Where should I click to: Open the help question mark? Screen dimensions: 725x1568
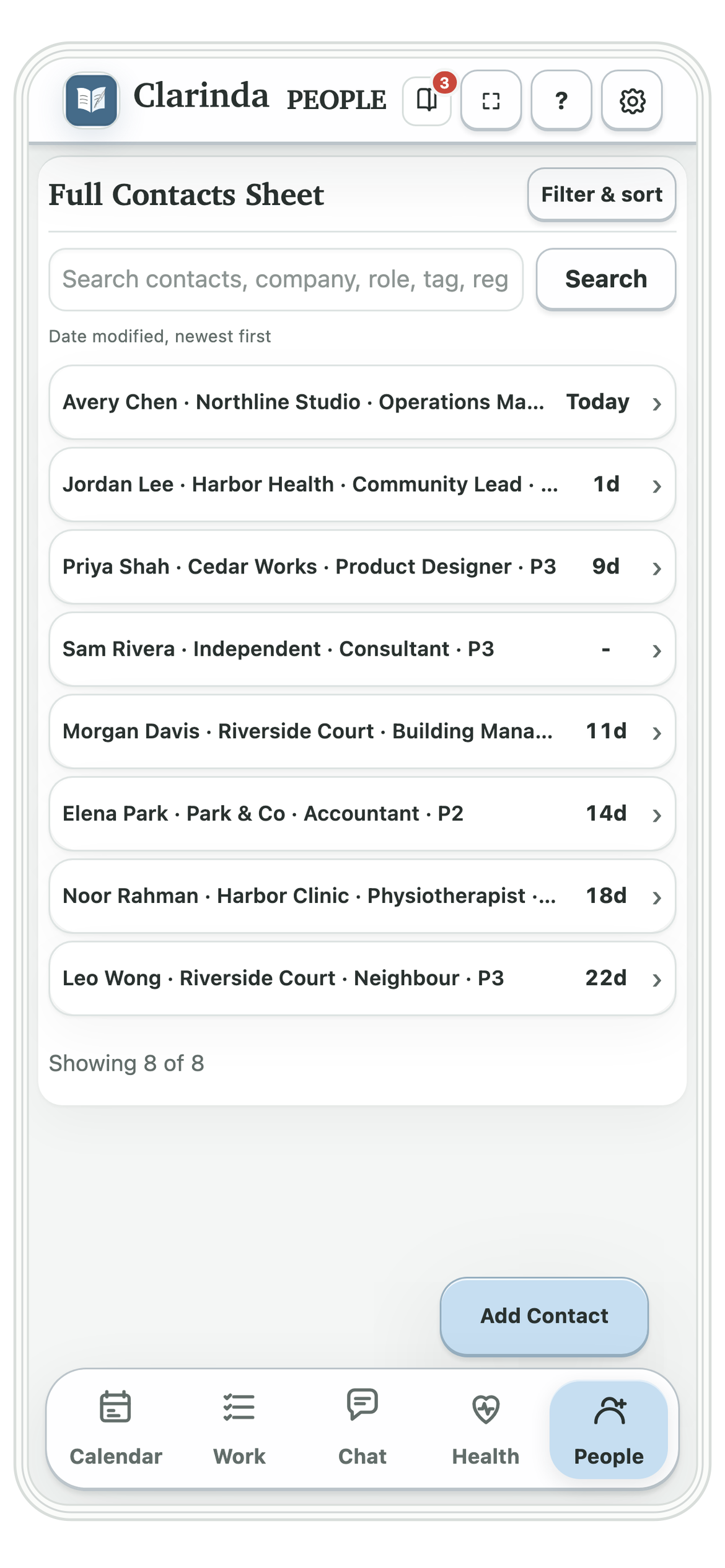coord(561,100)
